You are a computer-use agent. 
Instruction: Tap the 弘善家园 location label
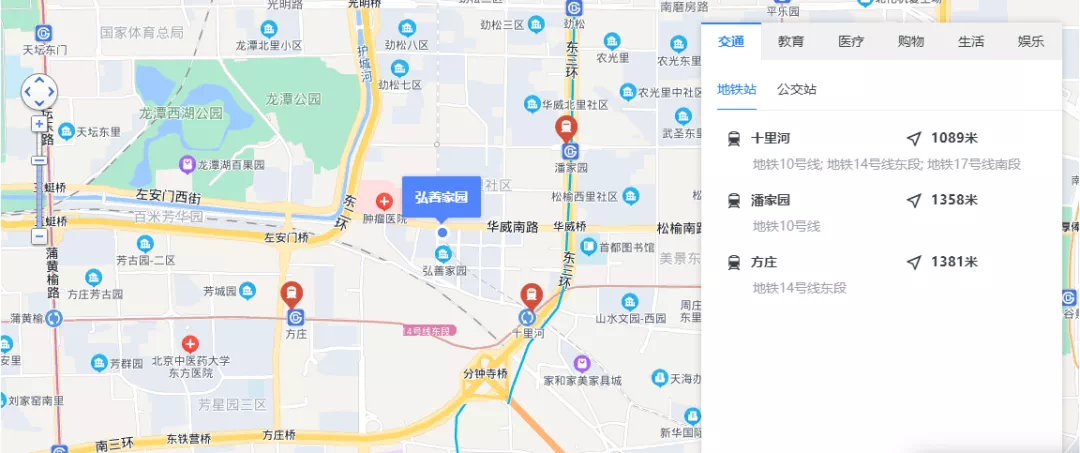(x=441, y=196)
